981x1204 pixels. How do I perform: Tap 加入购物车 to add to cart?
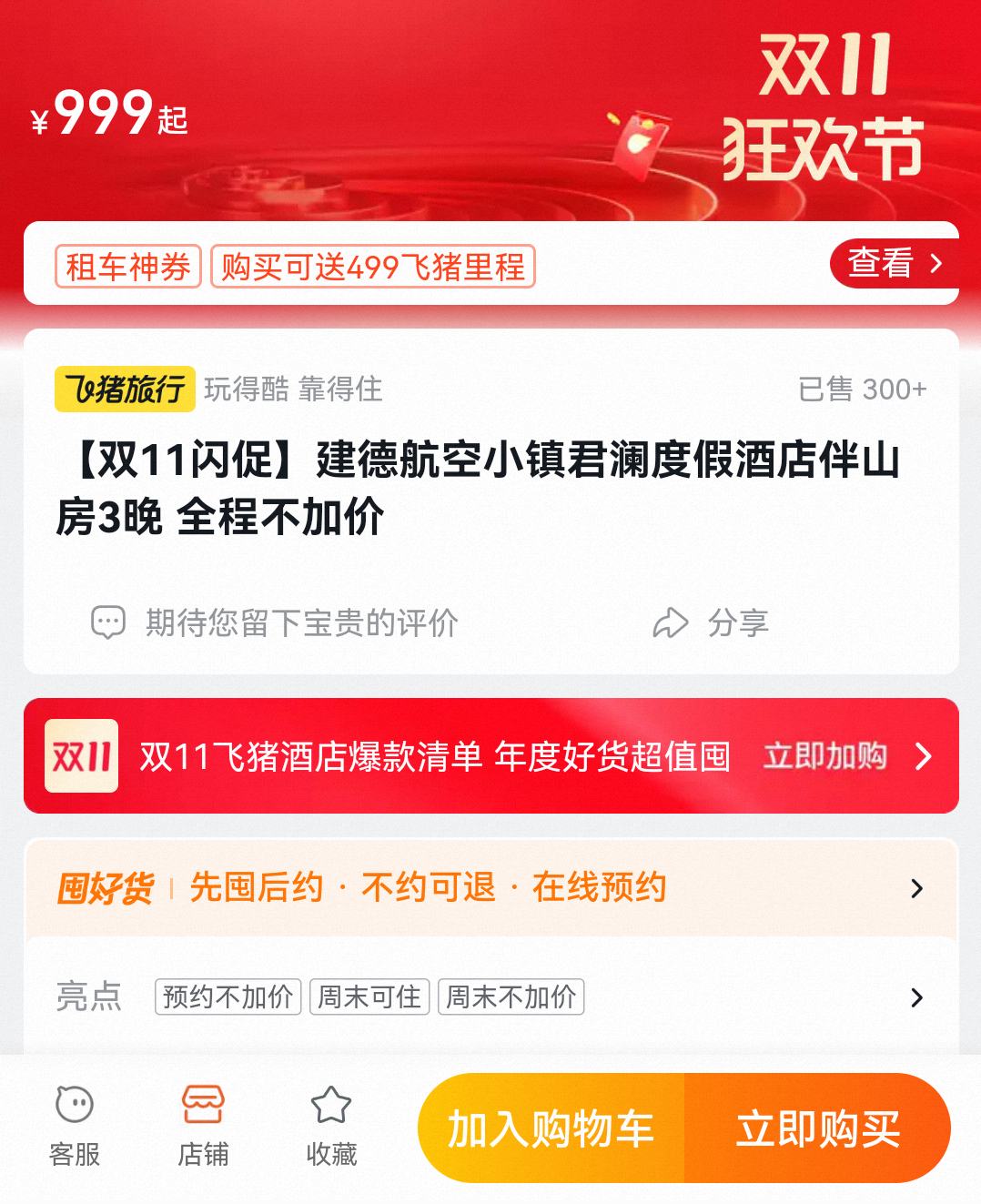551,1128
